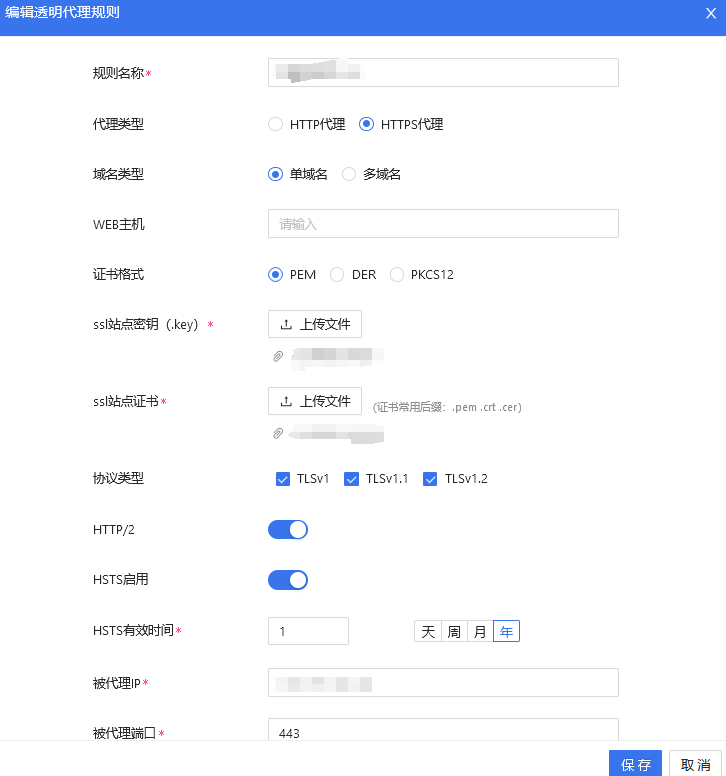The image size is (726, 776).
Task: Set HSTS time unit to 月
Action: pyautogui.click(x=480, y=632)
